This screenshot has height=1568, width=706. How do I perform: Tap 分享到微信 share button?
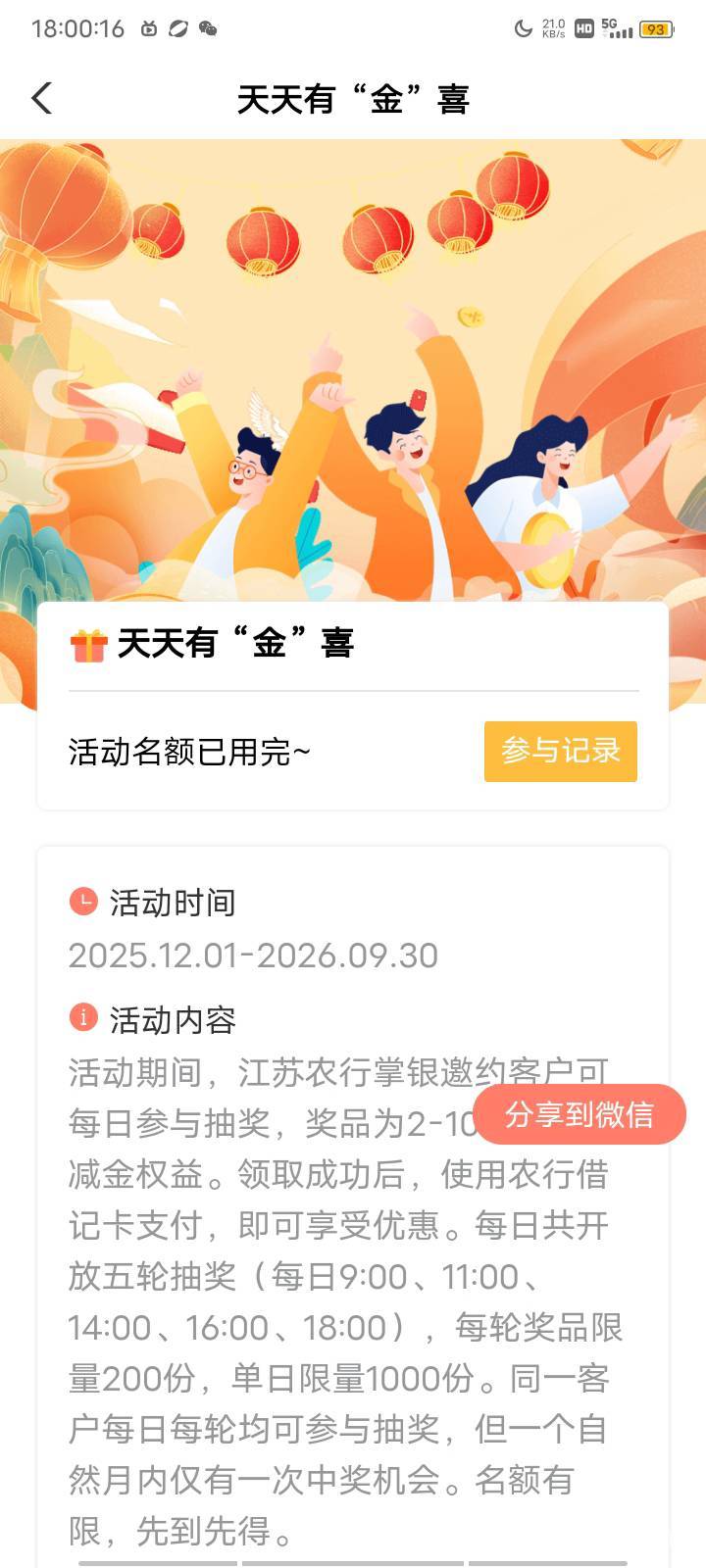[x=580, y=1114]
